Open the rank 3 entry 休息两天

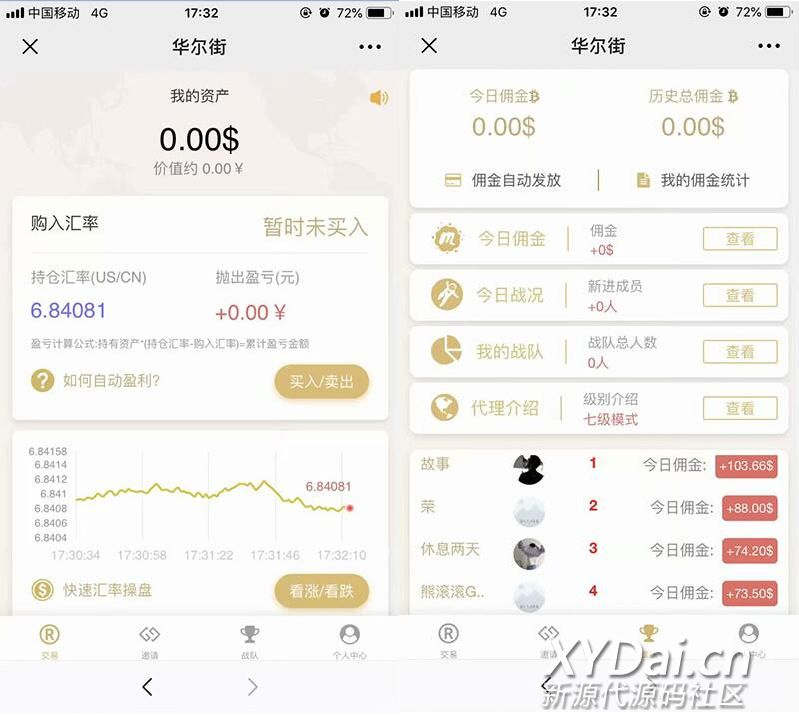click(x=597, y=550)
